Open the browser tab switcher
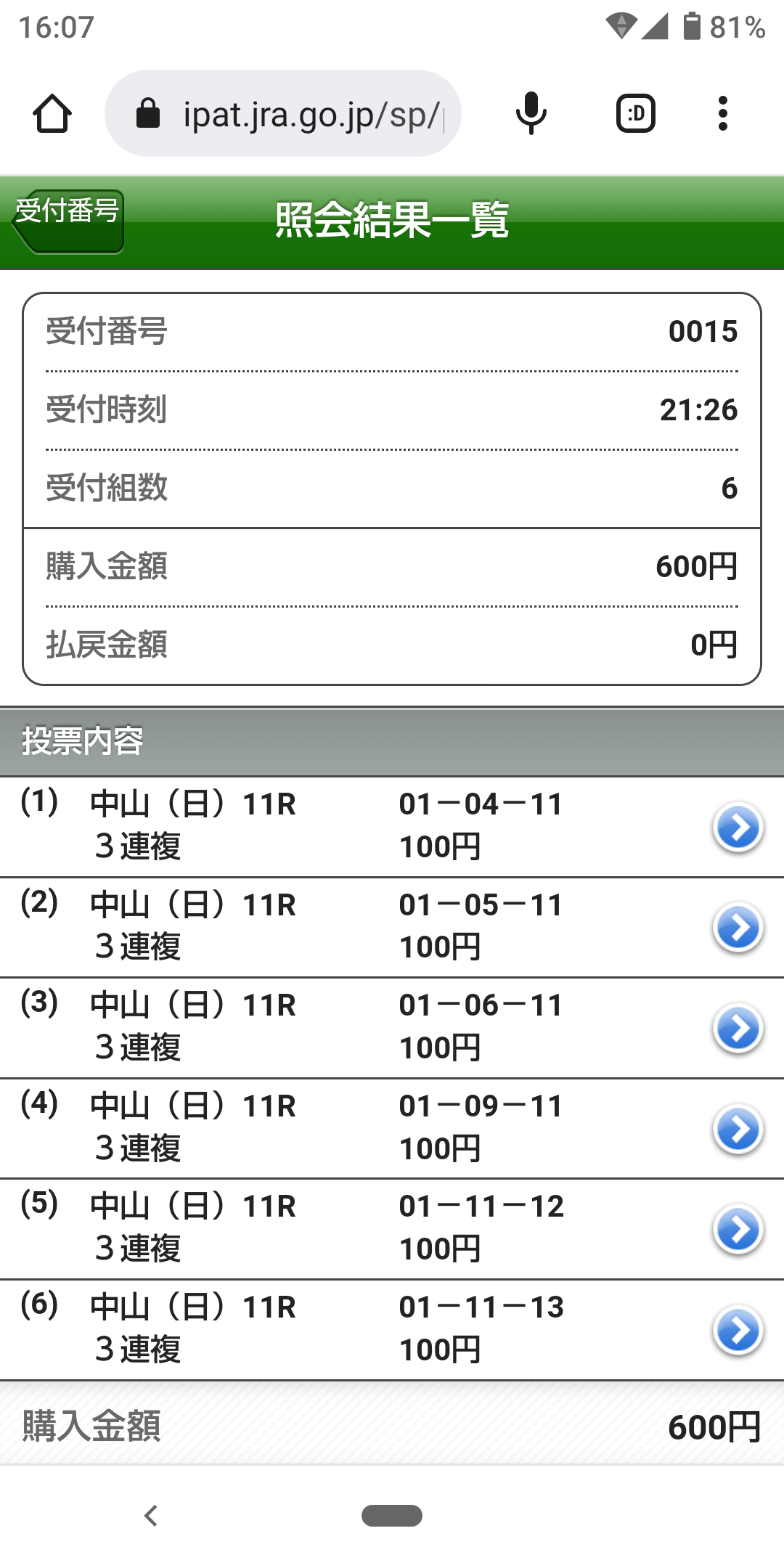 point(635,113)
